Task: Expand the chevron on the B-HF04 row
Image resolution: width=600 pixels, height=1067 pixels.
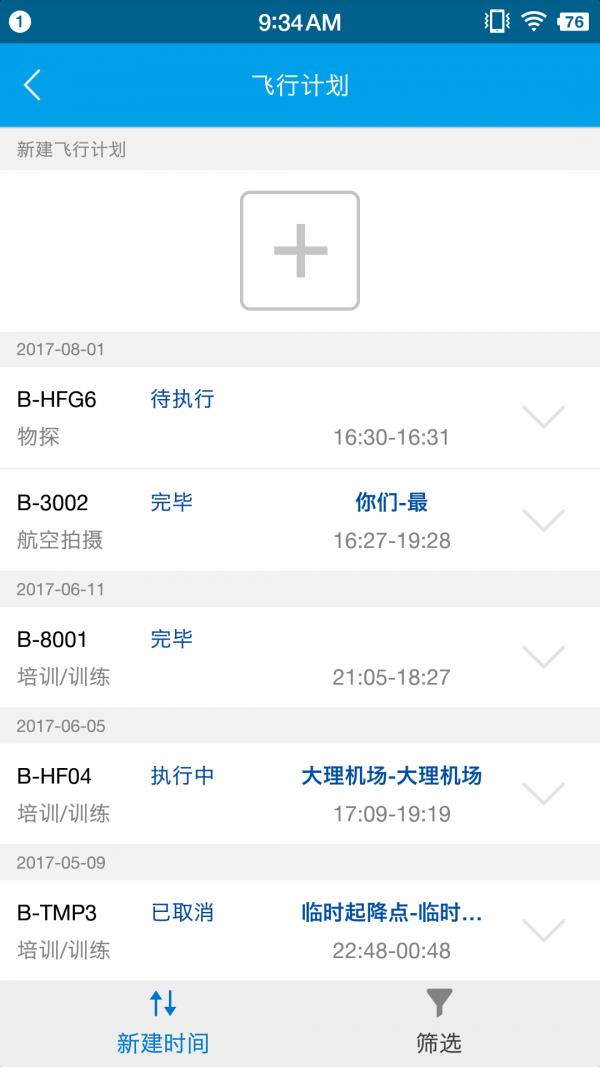Action: pos(544,793)
